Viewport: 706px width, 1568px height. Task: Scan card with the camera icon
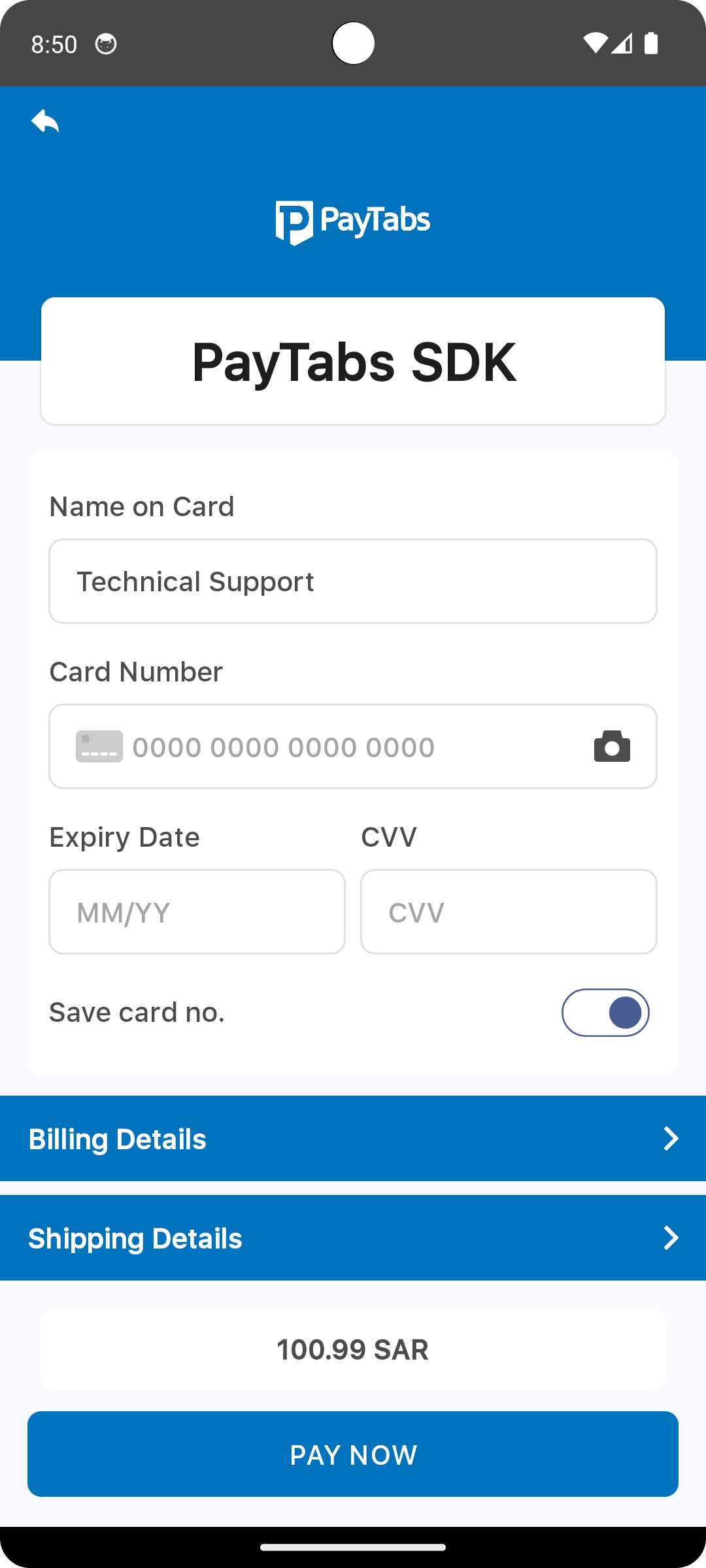click(x=612, y=747)
